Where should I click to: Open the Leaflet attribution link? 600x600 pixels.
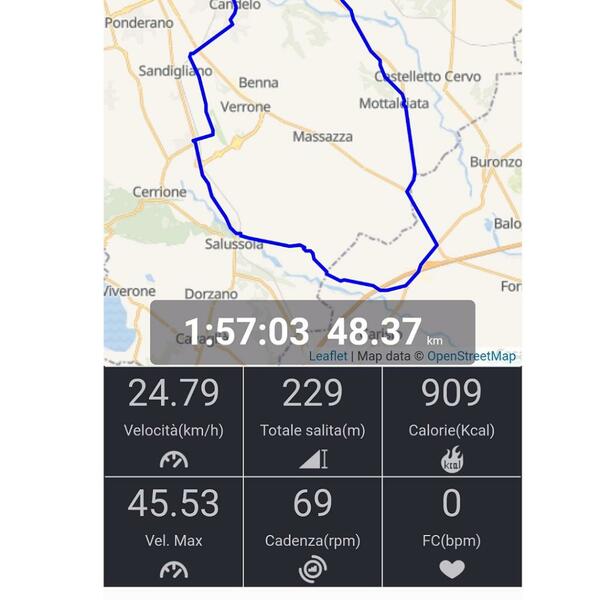tap(328, 356)
